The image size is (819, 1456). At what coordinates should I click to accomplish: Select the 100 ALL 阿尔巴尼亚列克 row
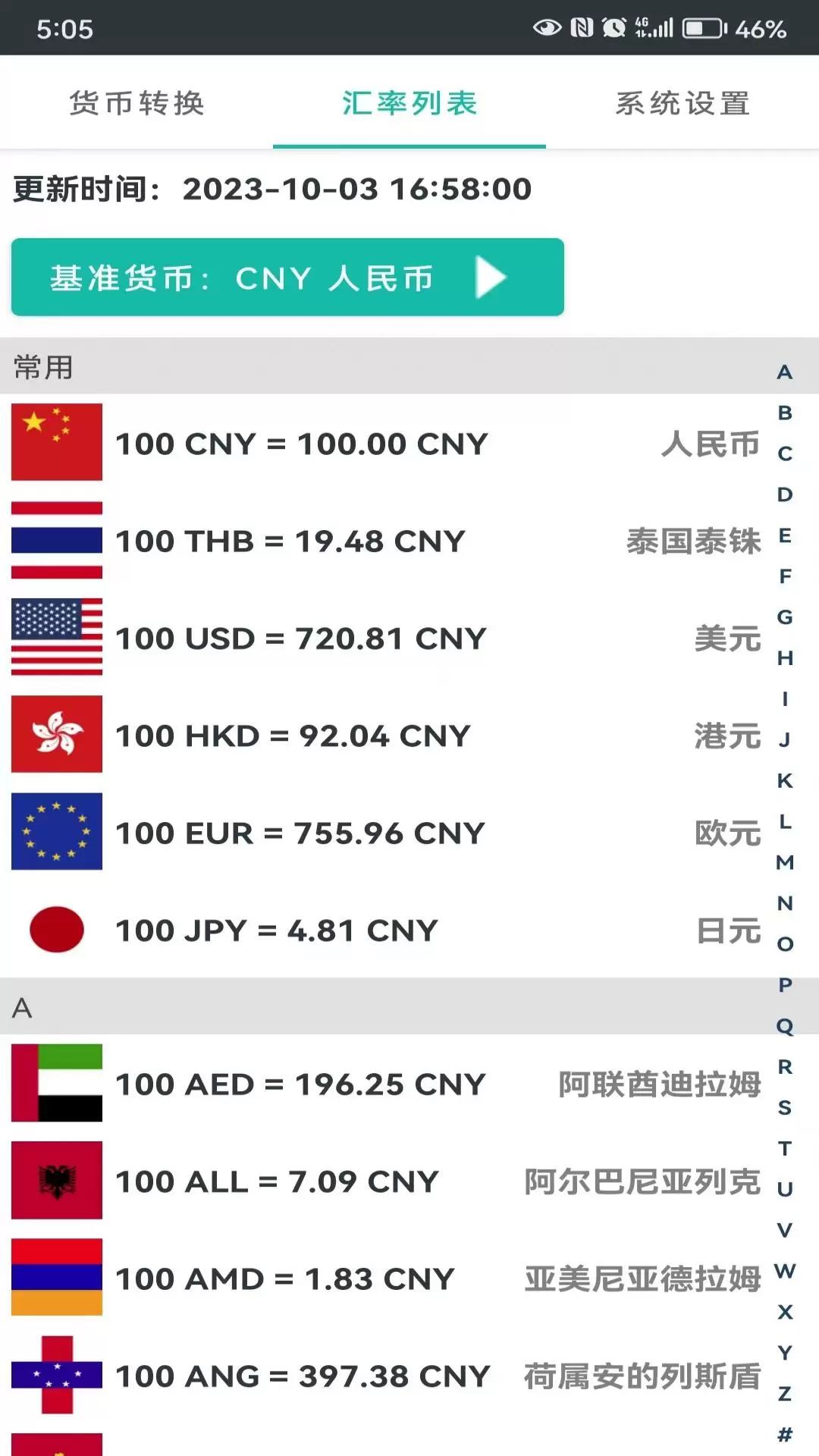click(387, 1181)
